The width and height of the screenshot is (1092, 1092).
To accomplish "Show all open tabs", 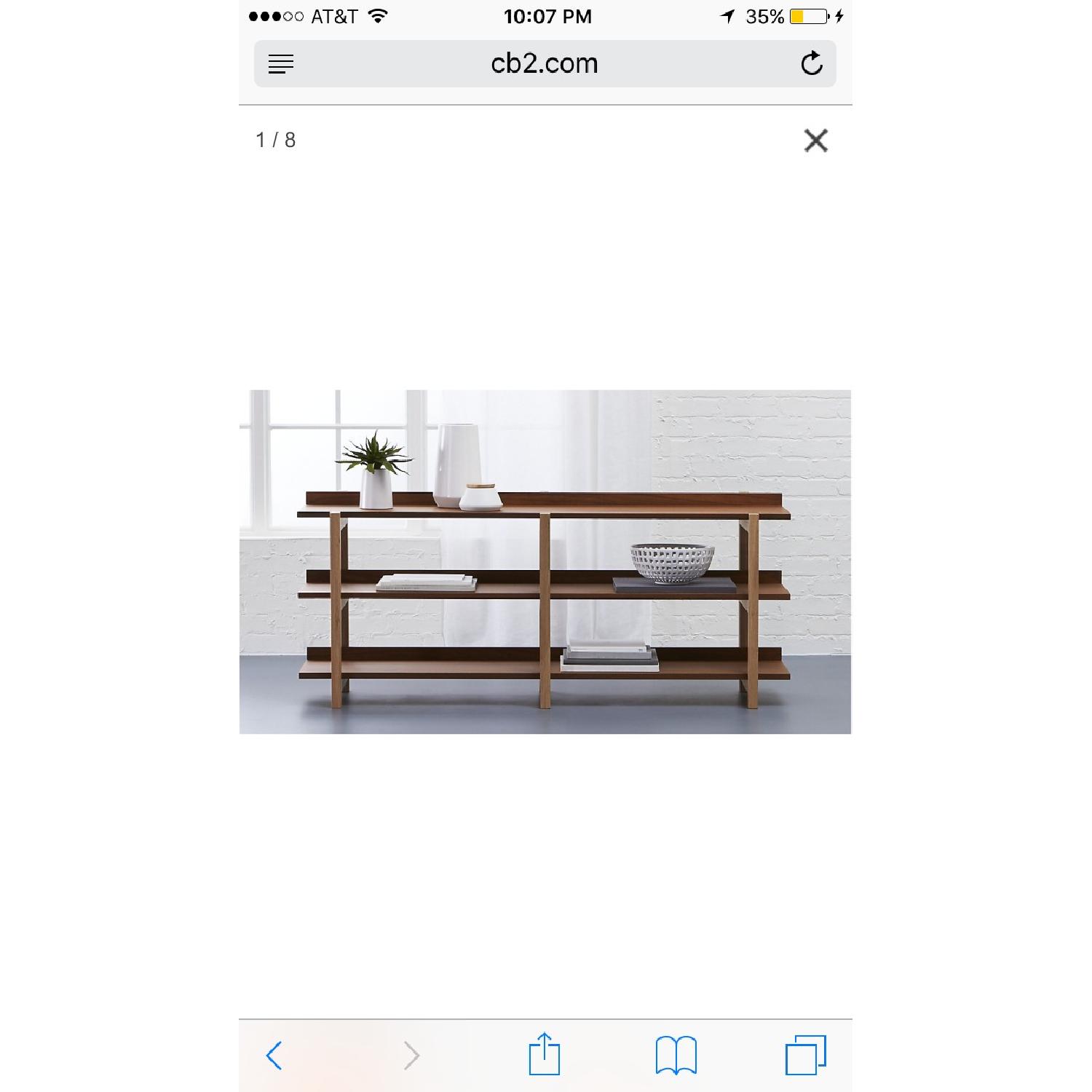I will click(x=805, y=1055).
